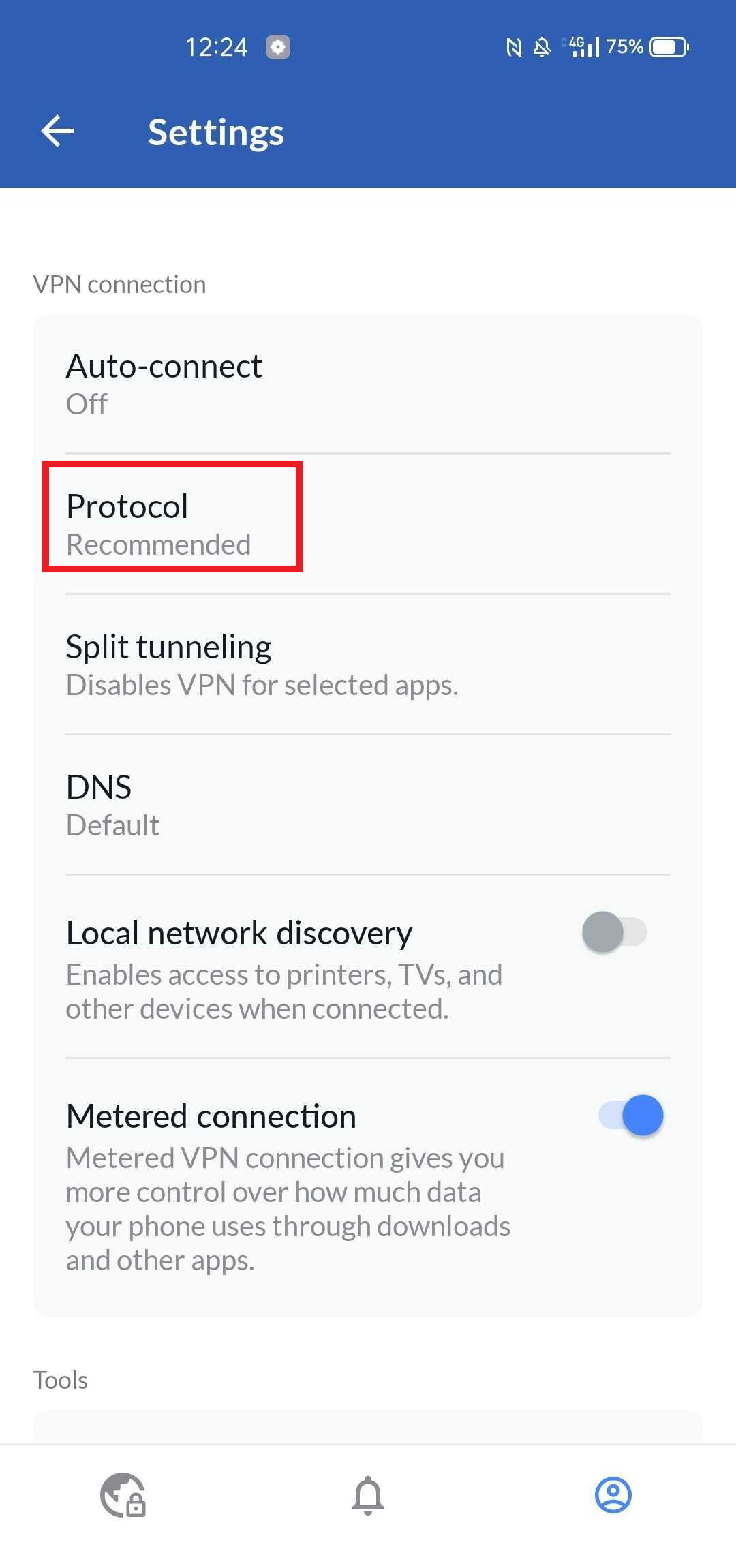
Task: Switch to the VPN globe tab
Action: (123, 1495)
